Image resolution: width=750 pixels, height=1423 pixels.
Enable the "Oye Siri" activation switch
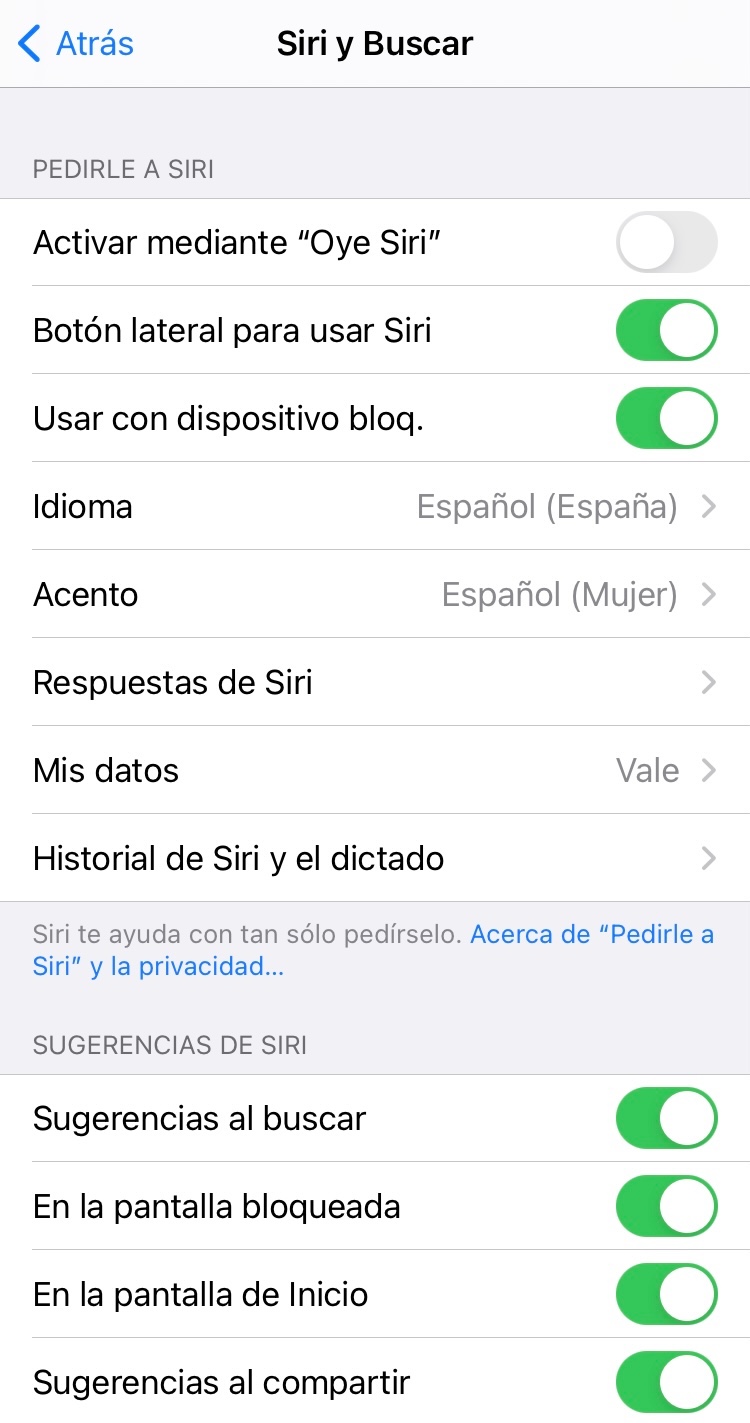pos(667,242)
